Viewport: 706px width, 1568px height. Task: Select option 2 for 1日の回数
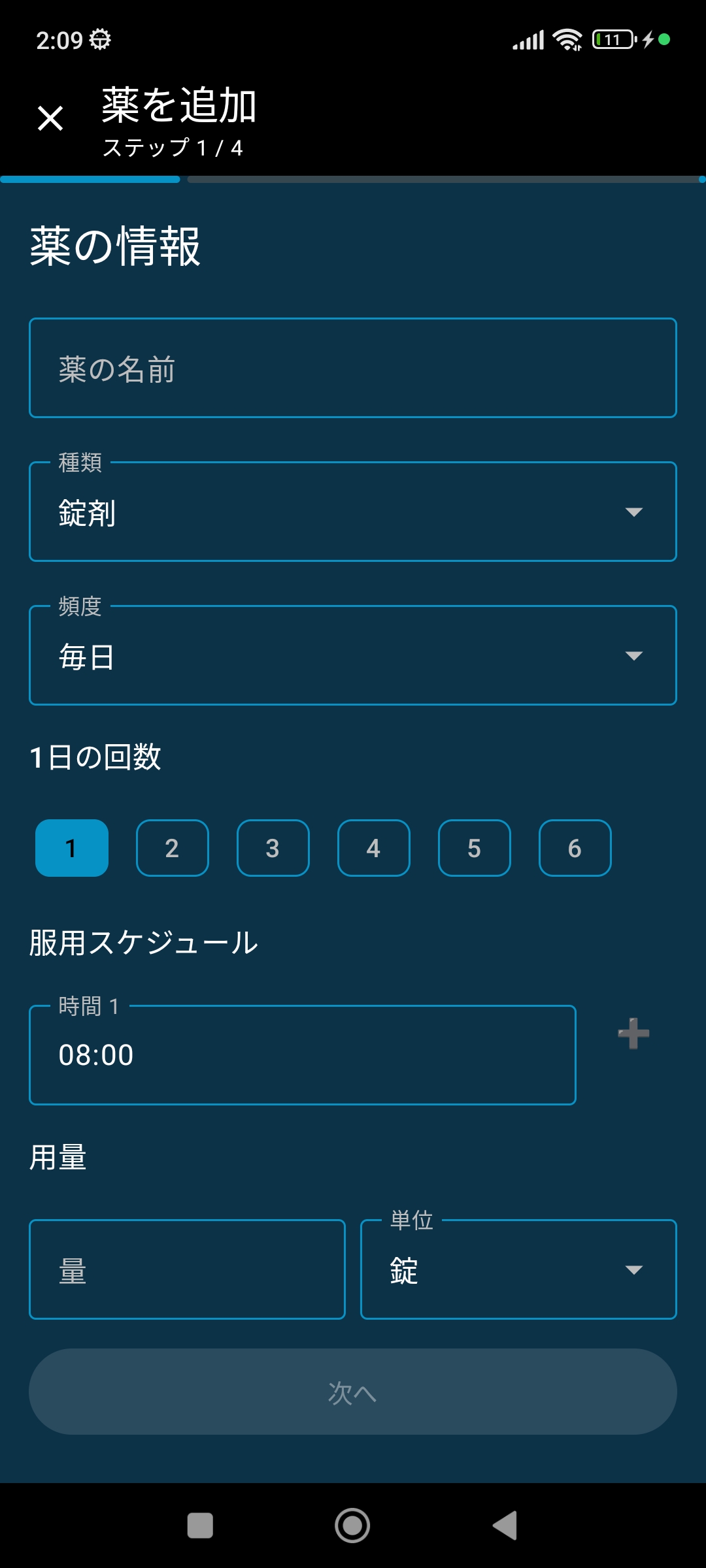point(172,847)
